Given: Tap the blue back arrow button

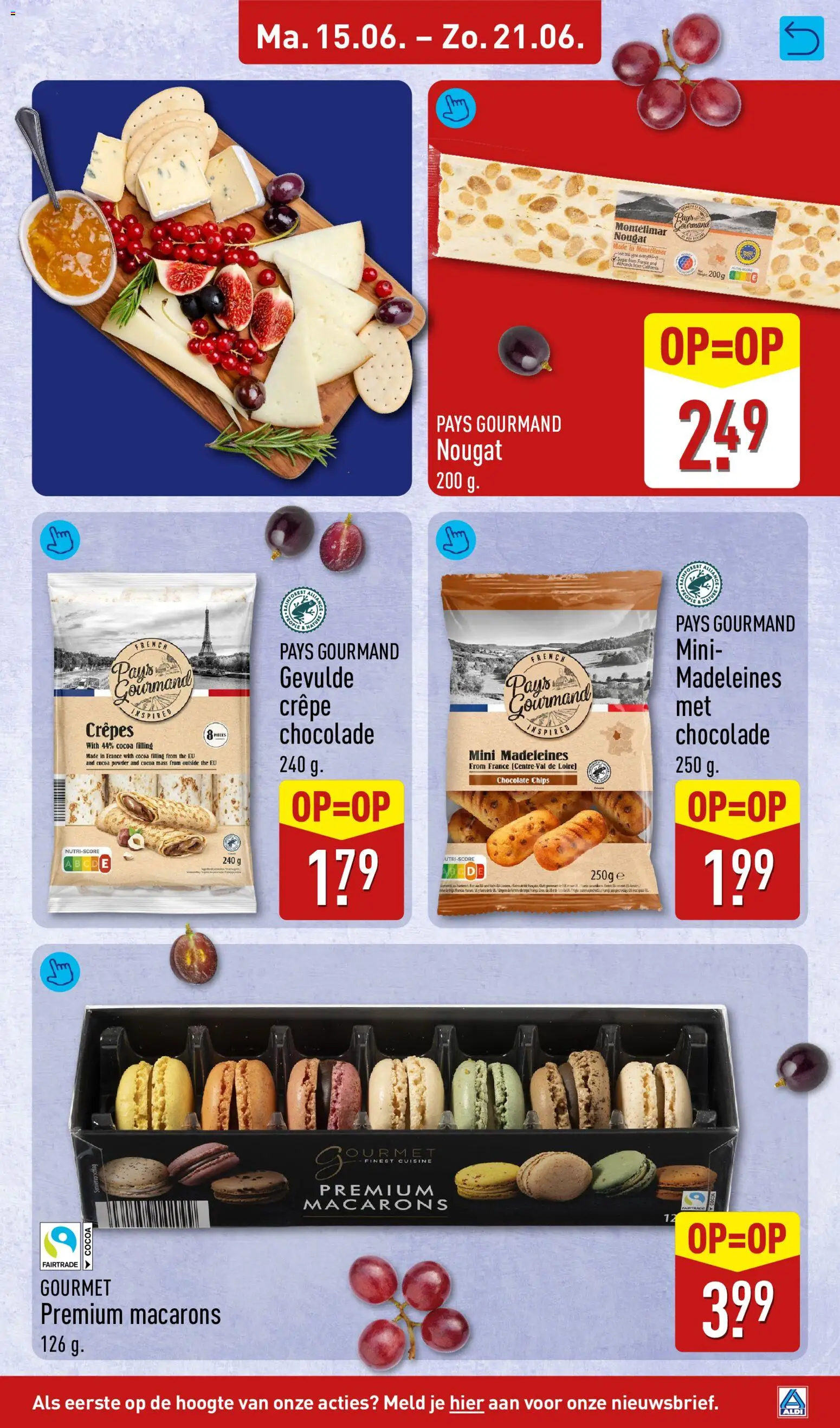Looking at the screenshot, I should pos(802,38).
